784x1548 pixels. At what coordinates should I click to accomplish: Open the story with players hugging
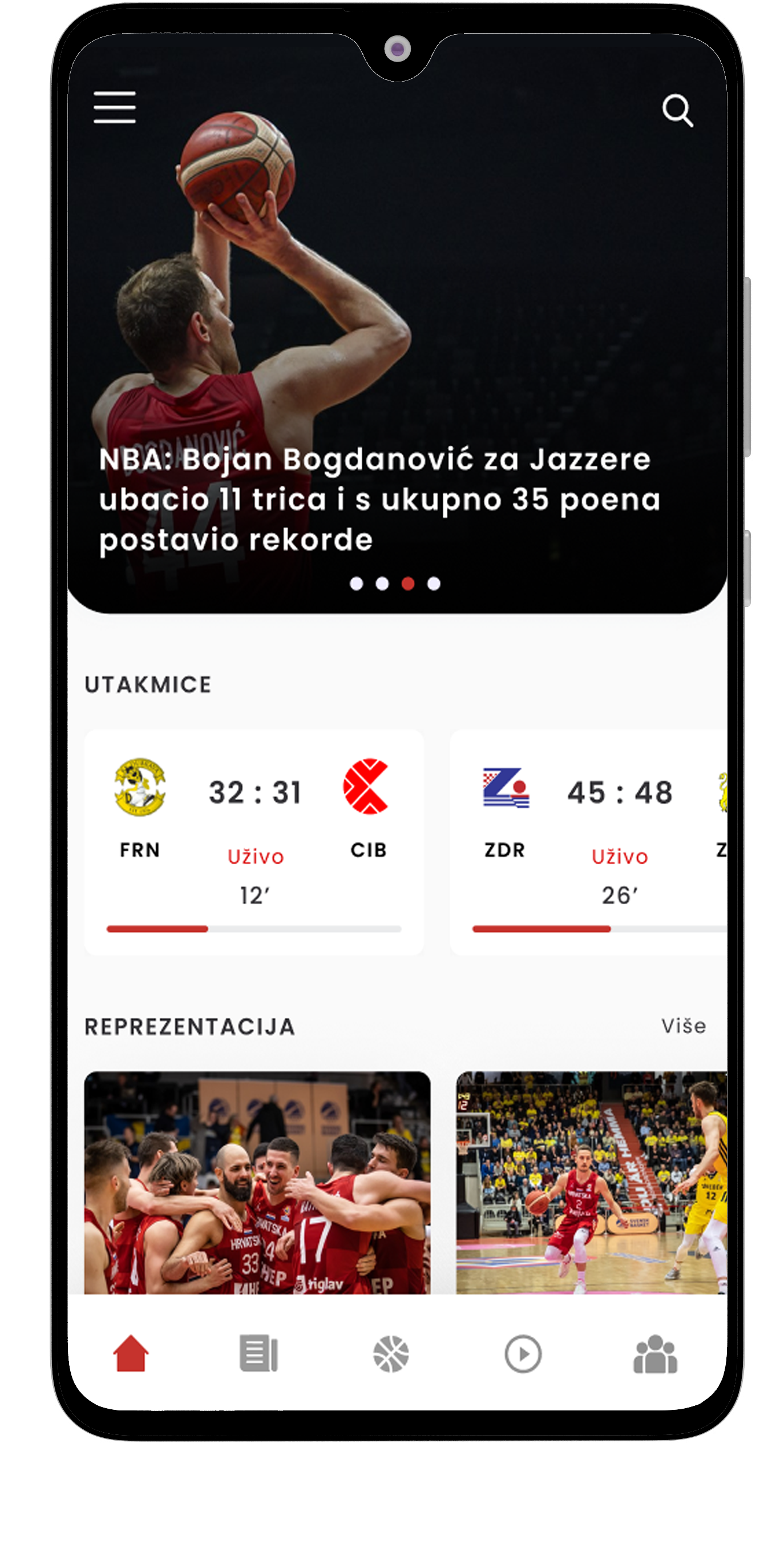click(257, 1182)
